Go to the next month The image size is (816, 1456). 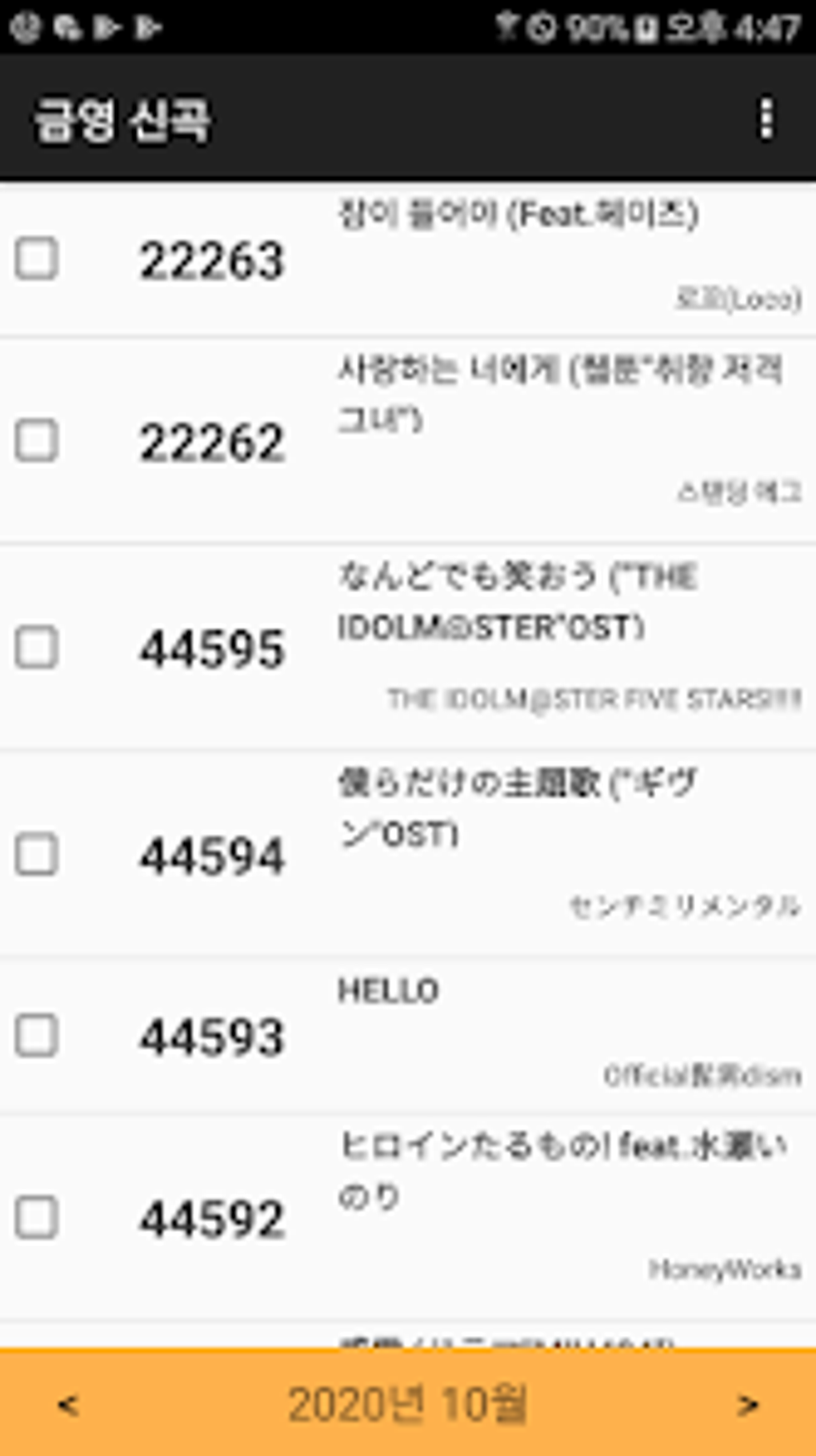click(747, 1404)
